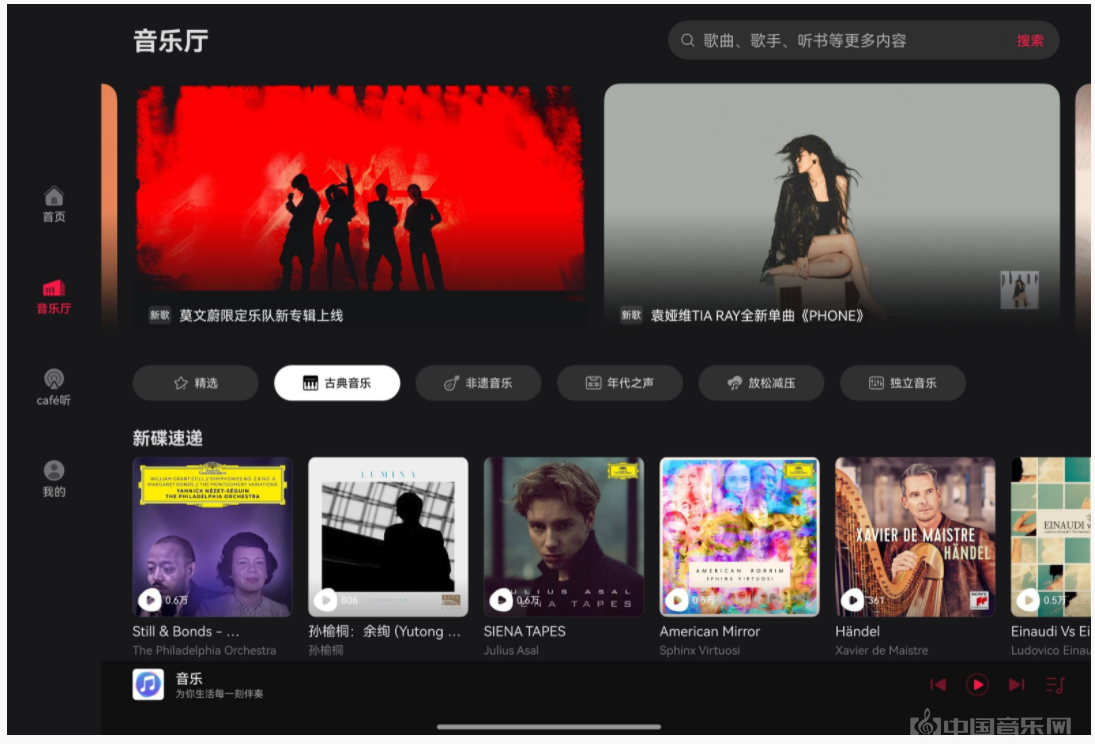Select the 精选 chip
The image size is (1095, 744).
[195, 383]
